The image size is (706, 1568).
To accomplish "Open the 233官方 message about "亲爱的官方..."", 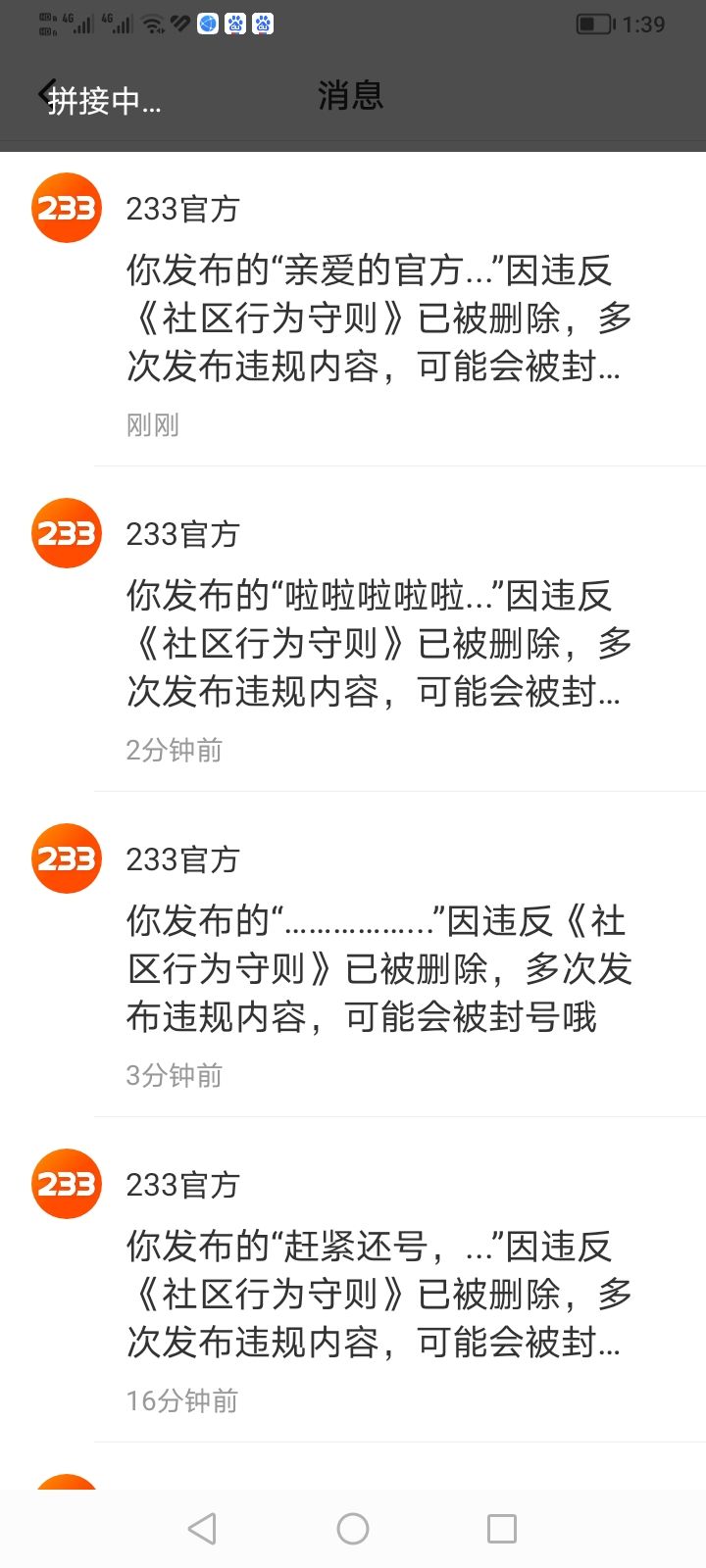I will tap(353, 309).
